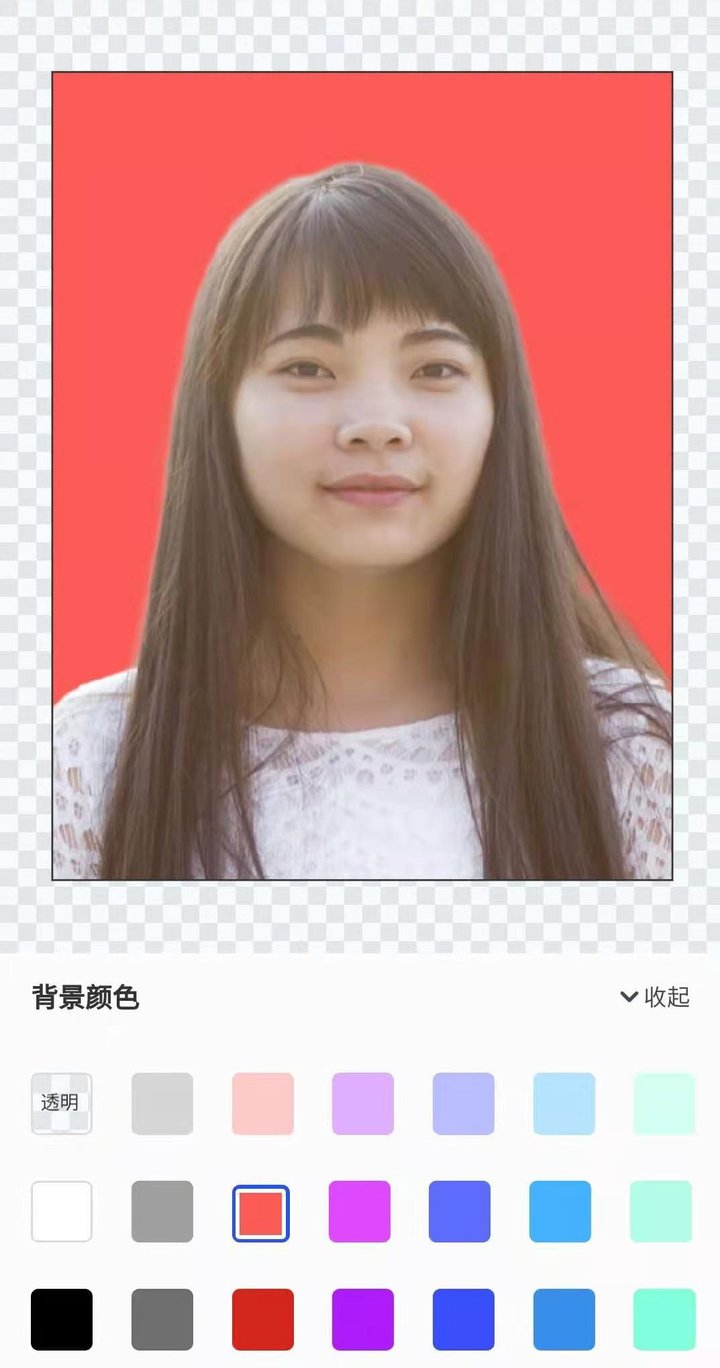
Task: Set background to dark gray swatch
Action: point(162,1319)
